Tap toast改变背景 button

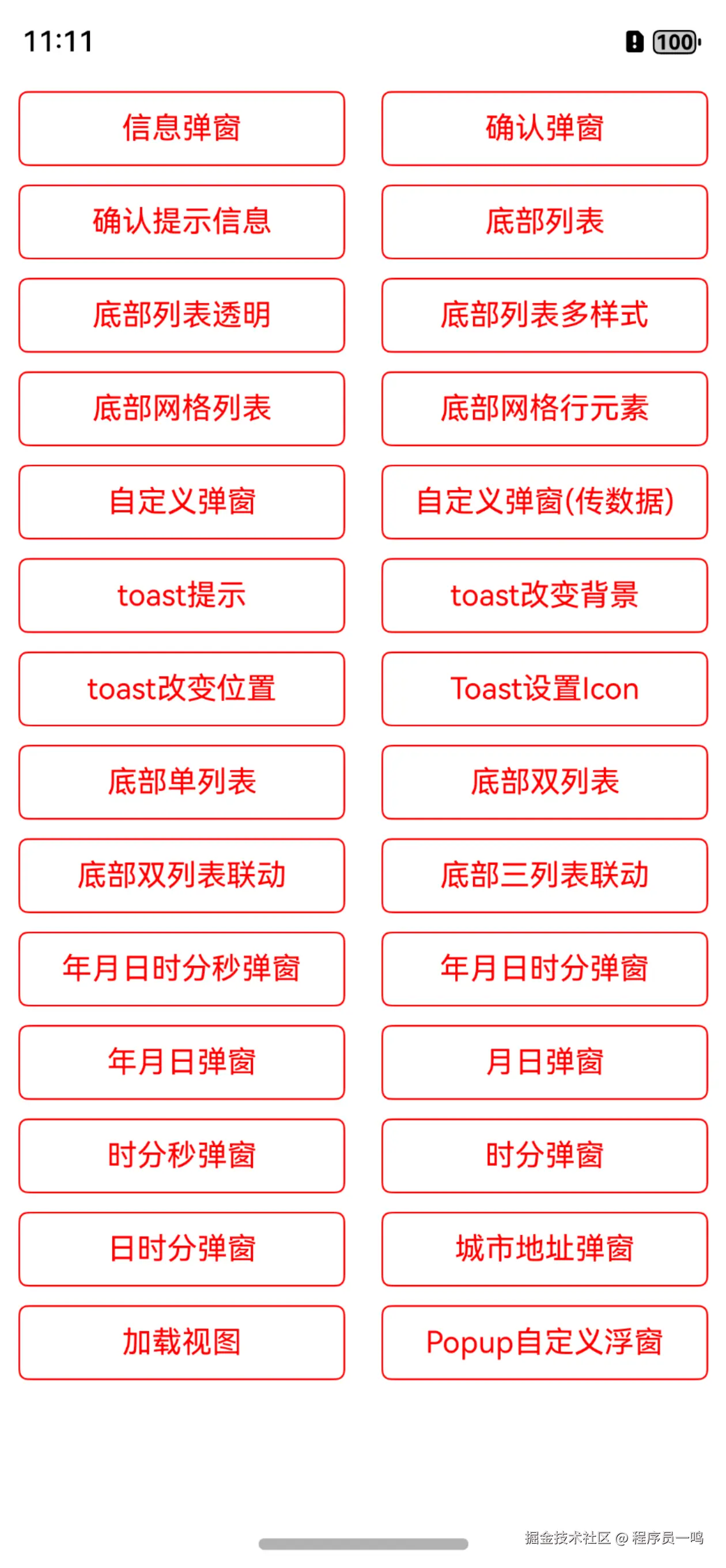point(544,595)
